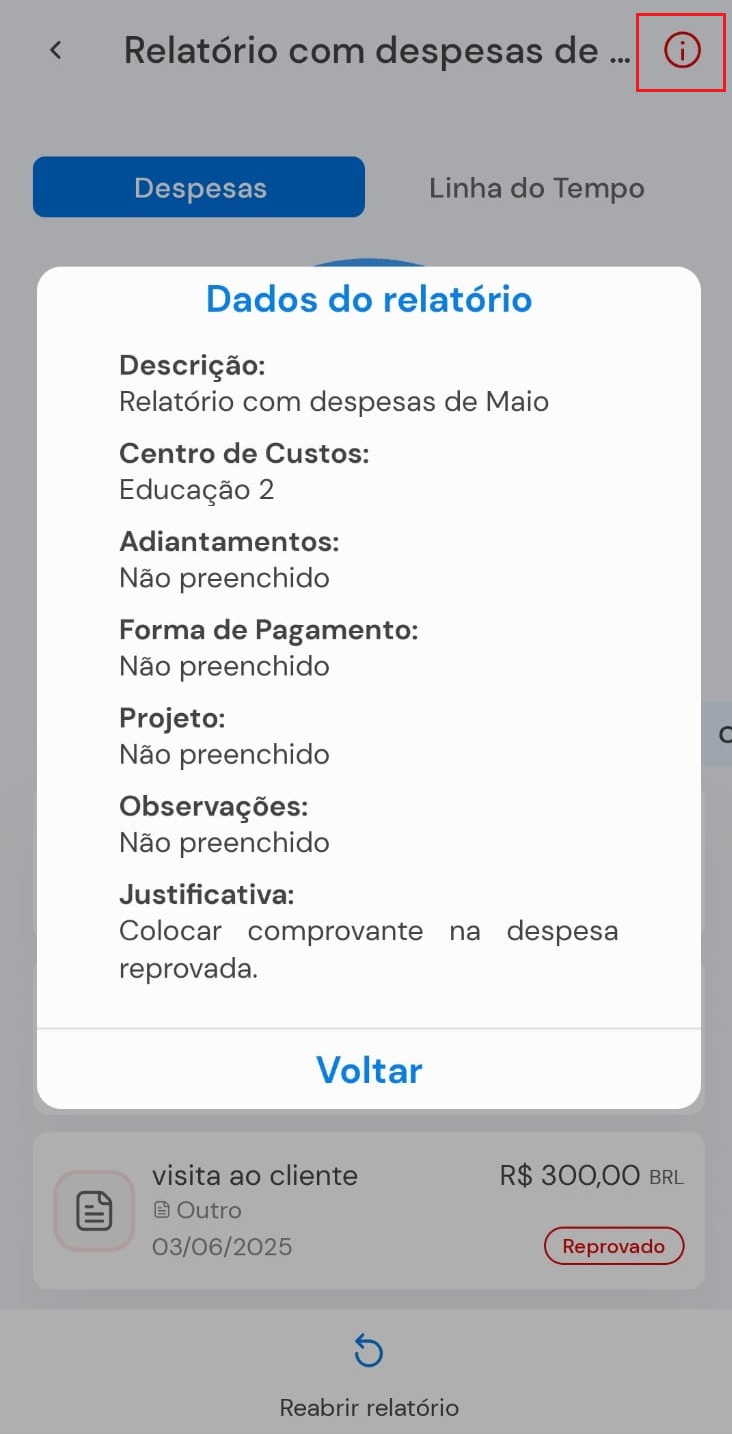Go back with the top-left arrow
732x1434 pixels.
pyautogui.click(x=56, y=50)
